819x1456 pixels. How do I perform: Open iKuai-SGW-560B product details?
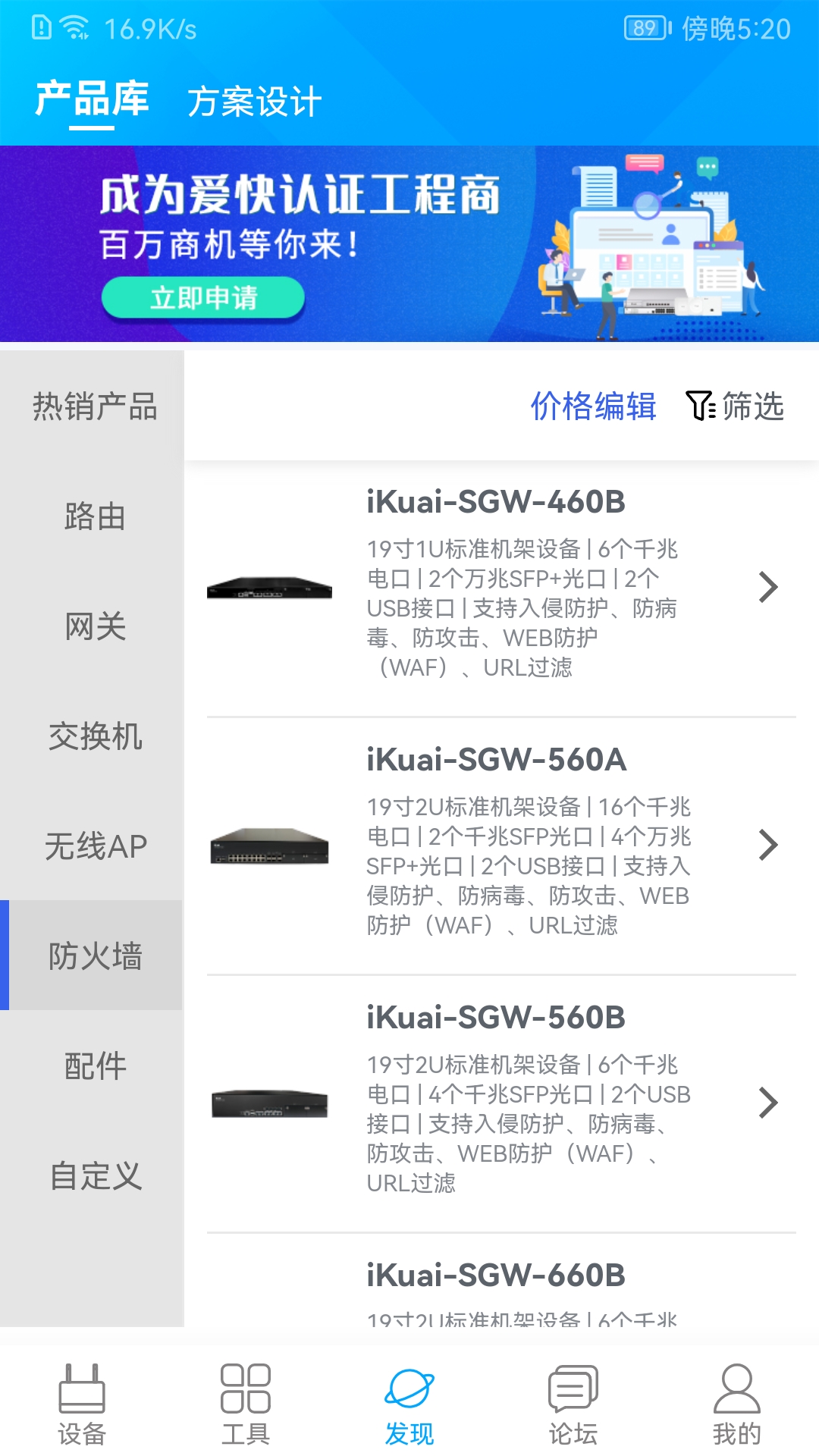click(x=501, y=1103)
